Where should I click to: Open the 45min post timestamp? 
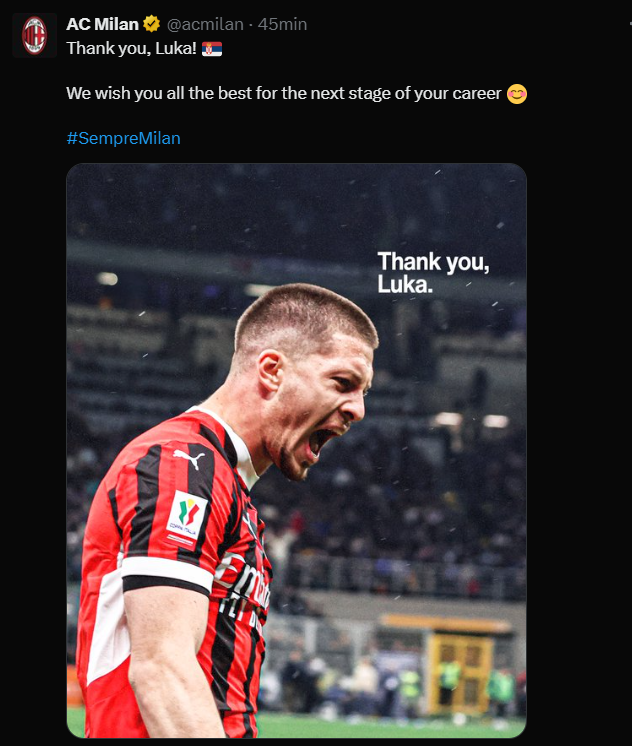pyautogui.click(x=283, y=24)
